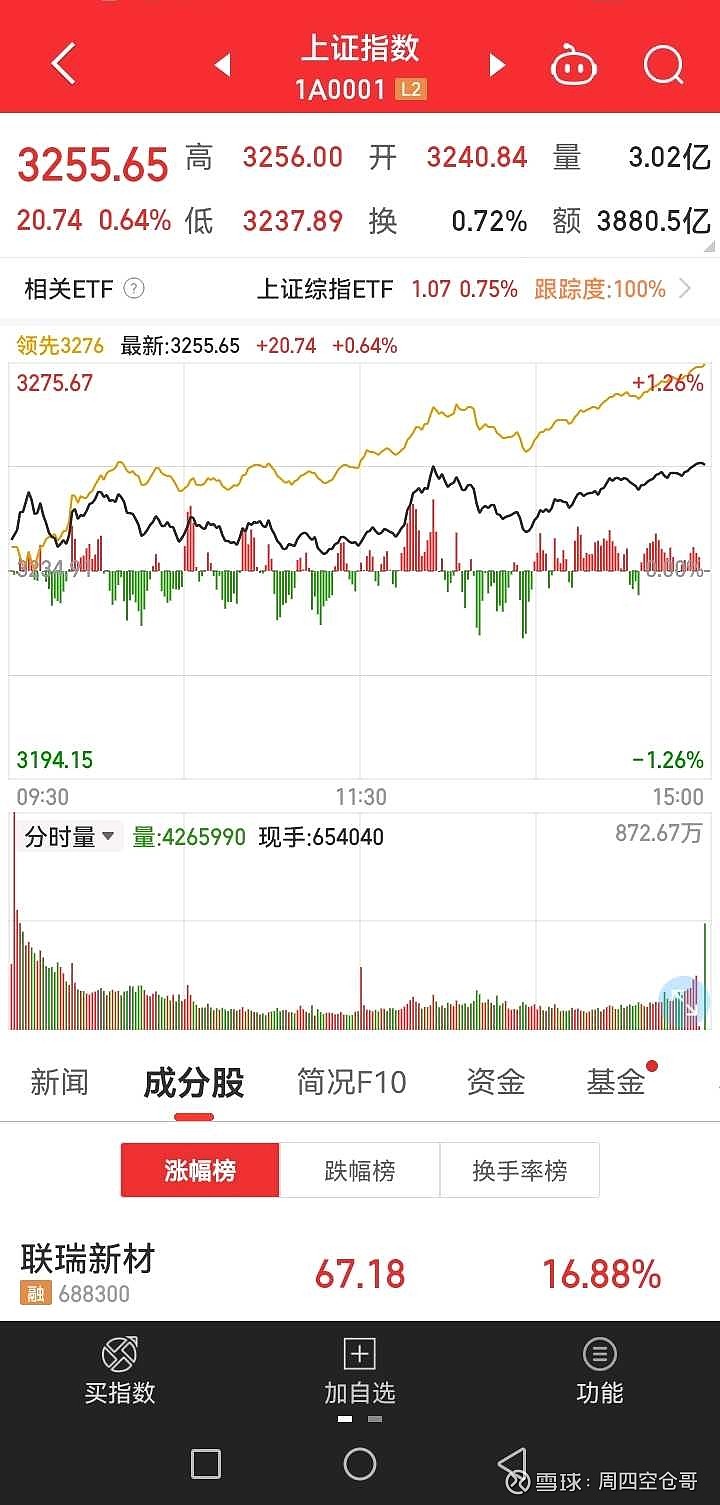
Task: Tap the left triangle to view previous index
Action: coord(221,63)
